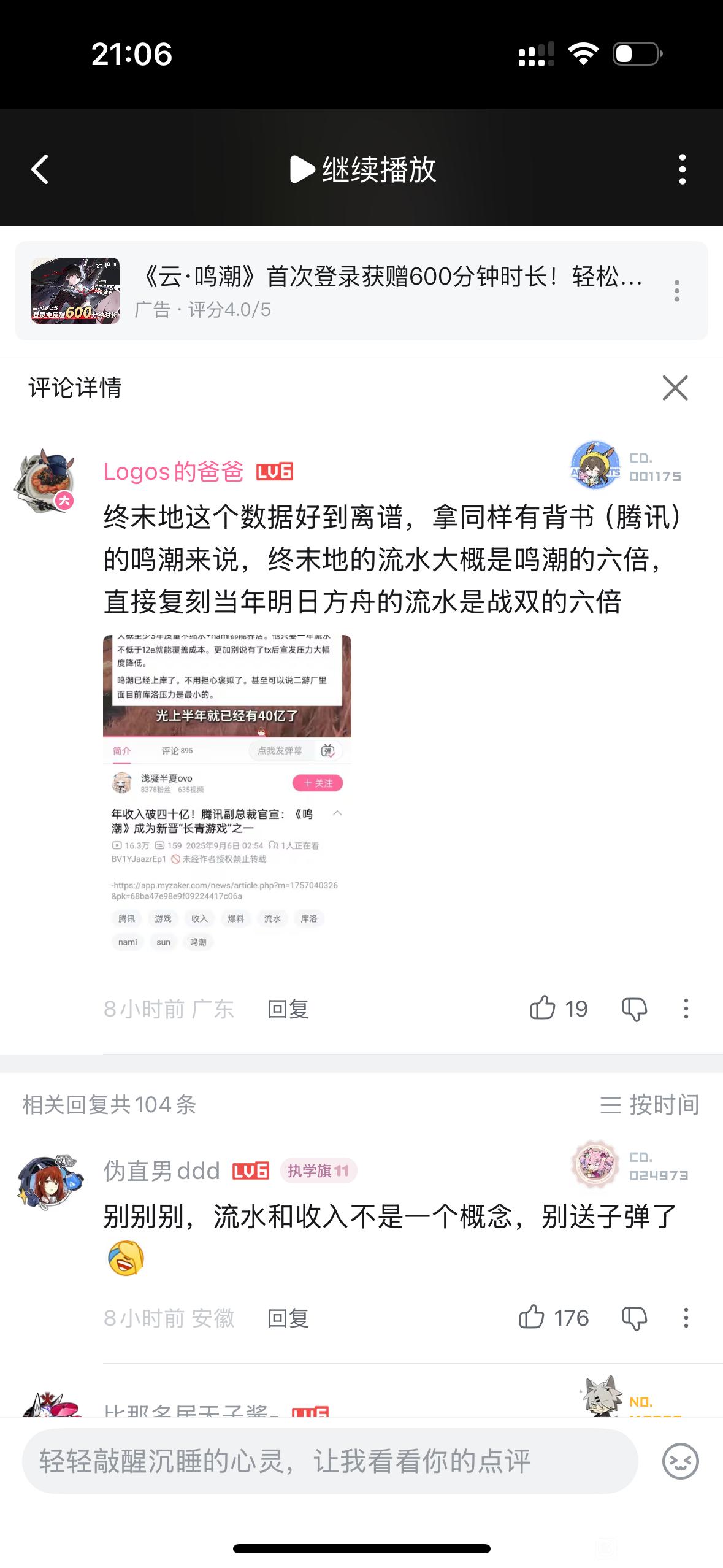Open options on the 云·鸣潮 ad

(x=677, y=291)
